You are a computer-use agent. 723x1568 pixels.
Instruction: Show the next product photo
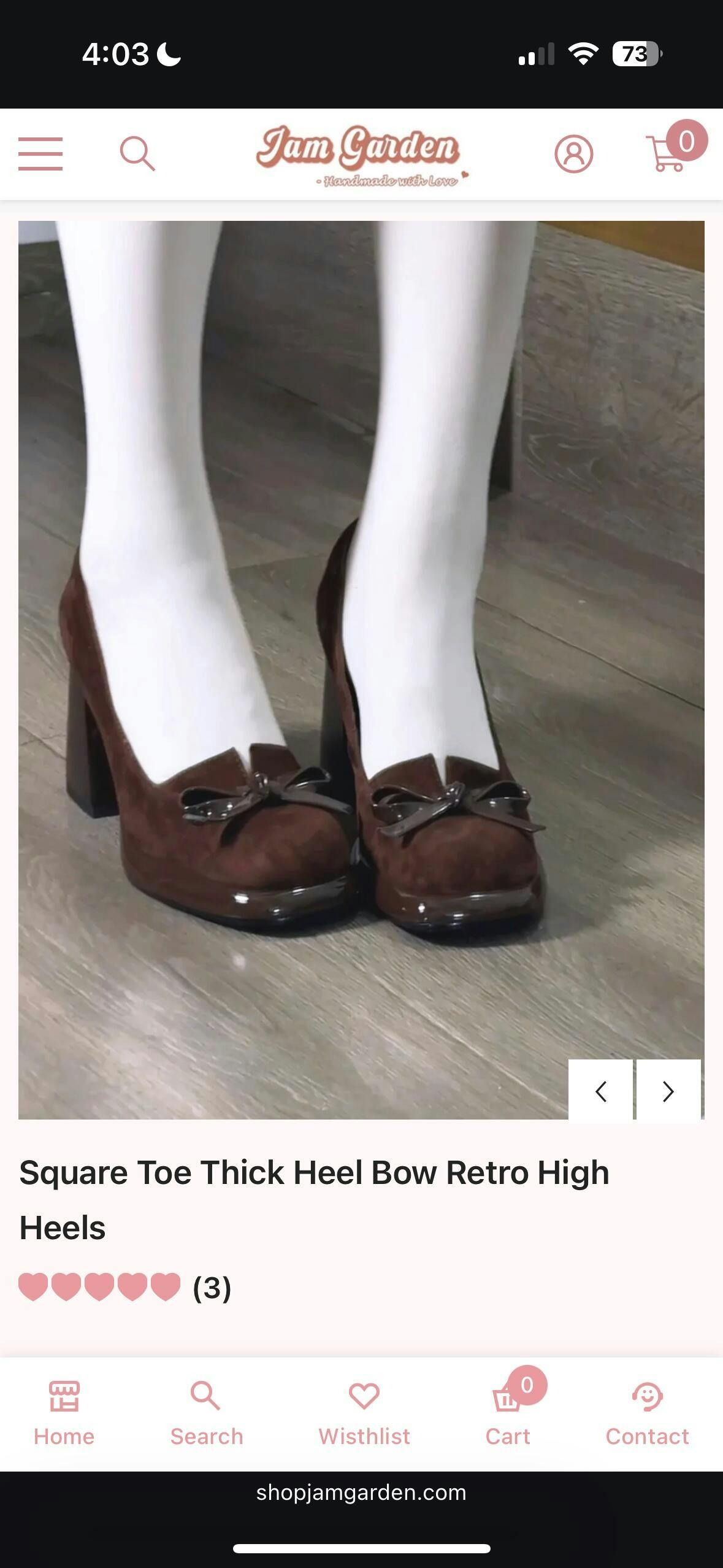tap(668, 1091)
